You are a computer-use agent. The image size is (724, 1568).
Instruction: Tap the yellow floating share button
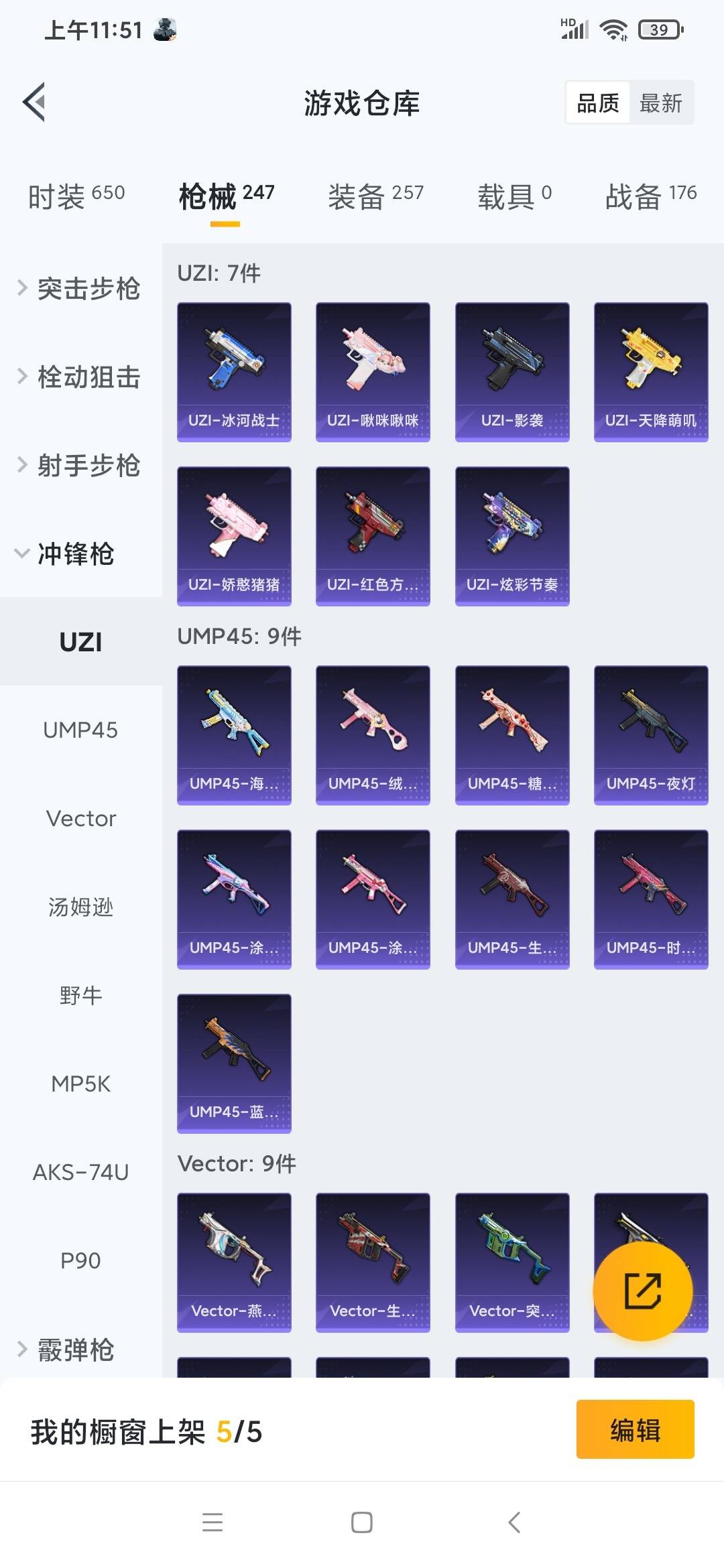point(643,1291)
